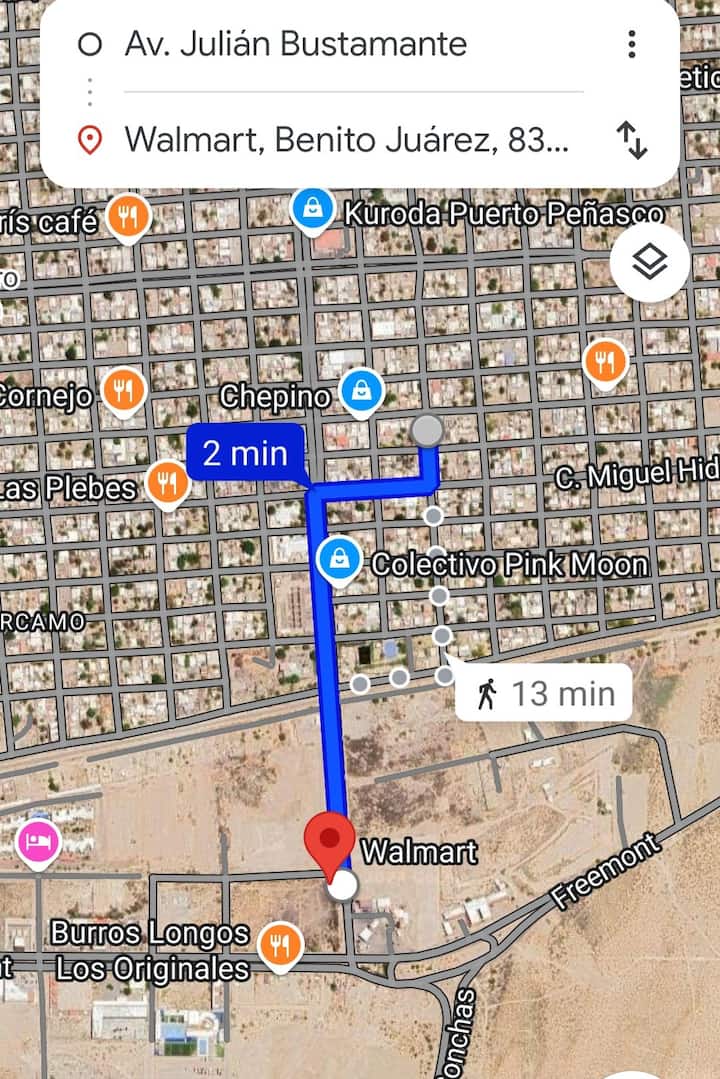Image resolution: width=720 pixels, height=1079 pixels.
Task: Open the map layers selector
Action: point(650,263)
